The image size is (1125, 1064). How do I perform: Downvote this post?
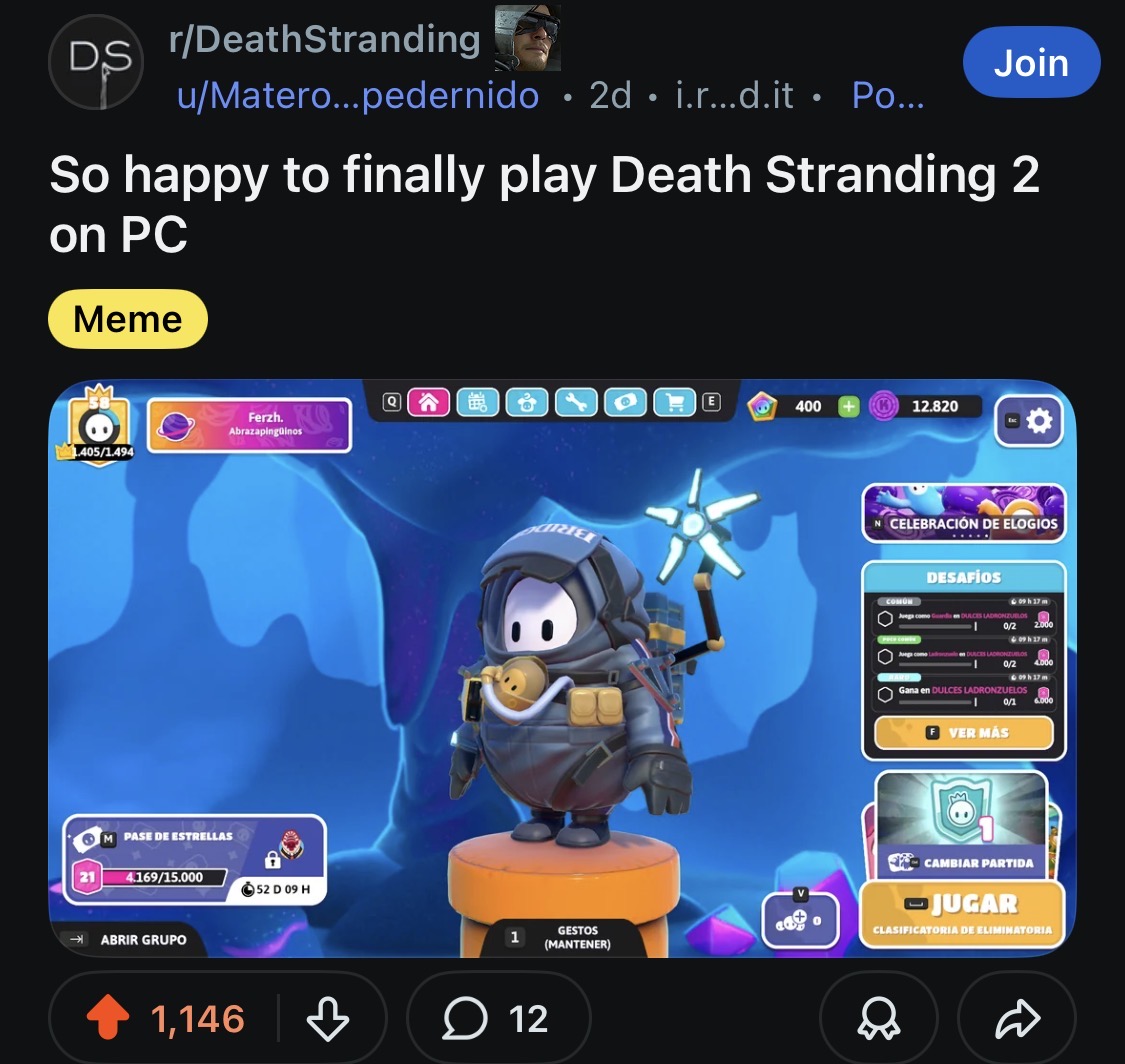point(326,1019)
